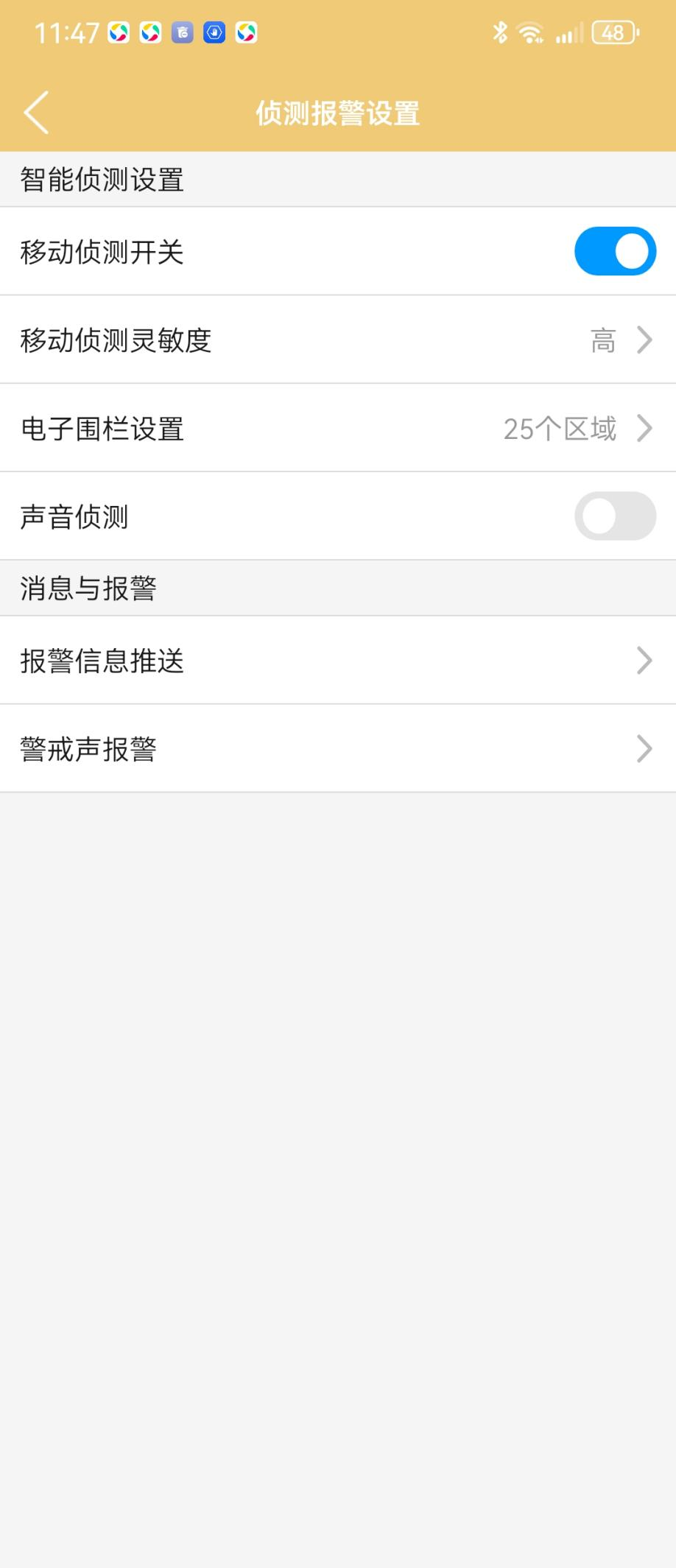Screen dimensions: 676x1568
Task: Go back from 侦测报警设置 page
Action: [x=37, y=113]
